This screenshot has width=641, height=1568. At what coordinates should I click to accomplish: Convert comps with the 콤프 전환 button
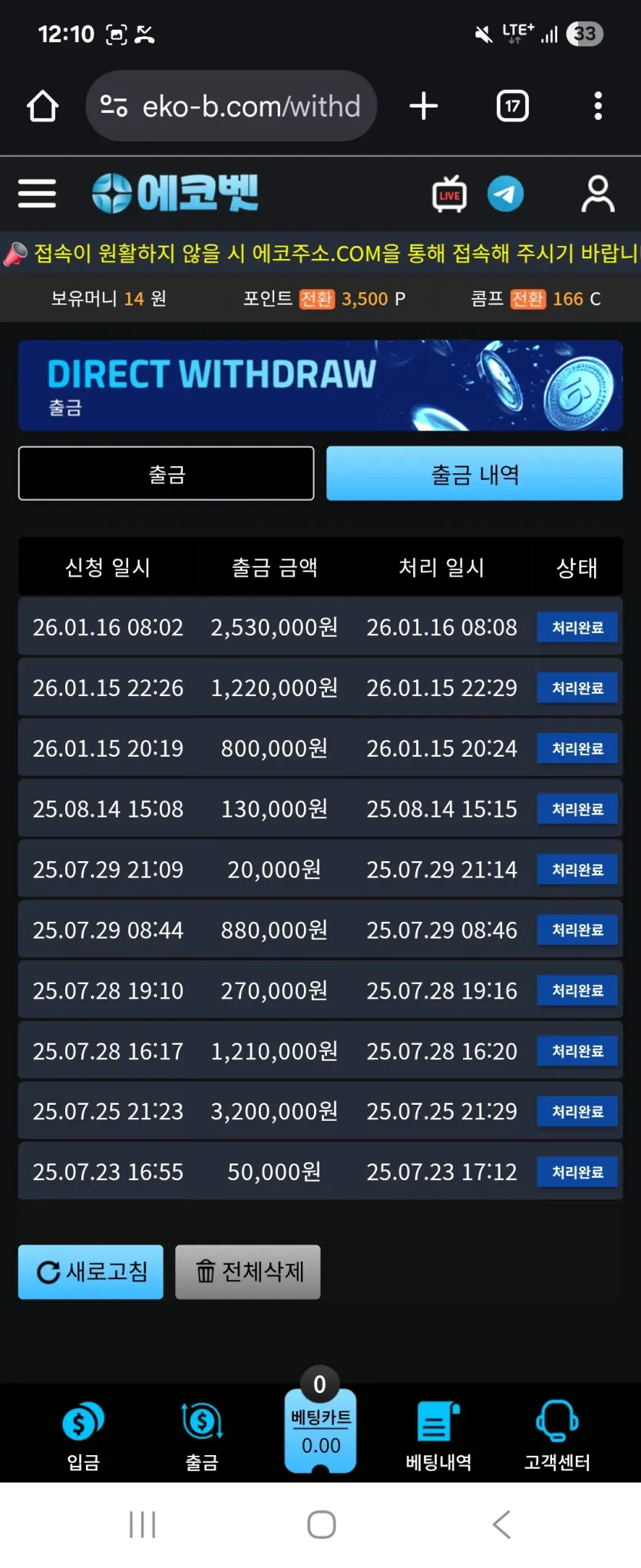coord(527,299)
